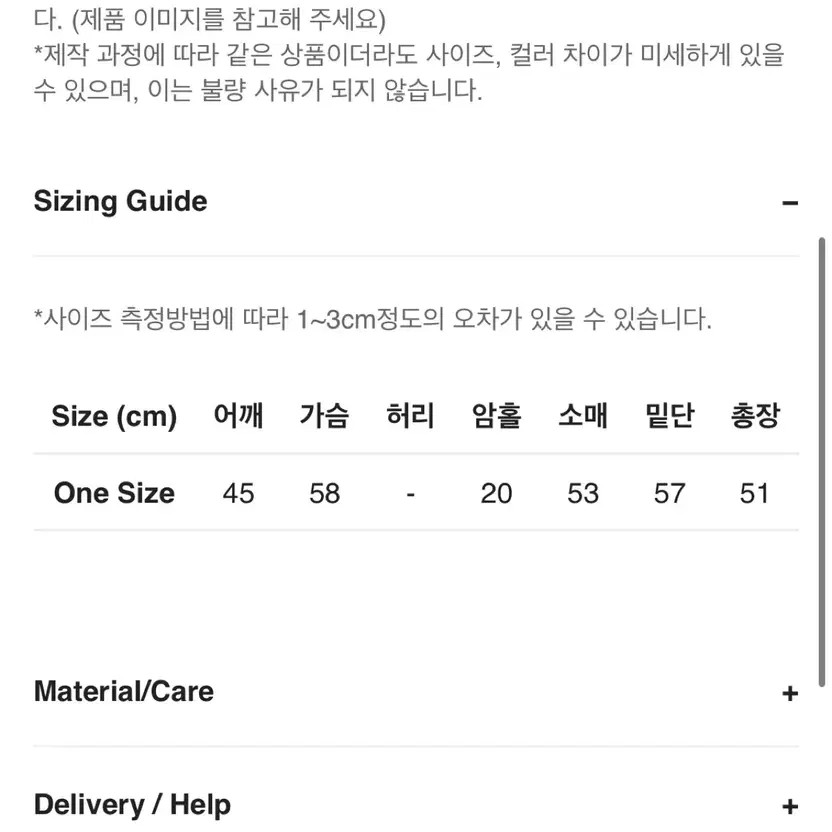Image resolution: width=832 pixels, height=832 pixels.
Task: Expand the Material/Care section
Action: [x=789, y=693]
